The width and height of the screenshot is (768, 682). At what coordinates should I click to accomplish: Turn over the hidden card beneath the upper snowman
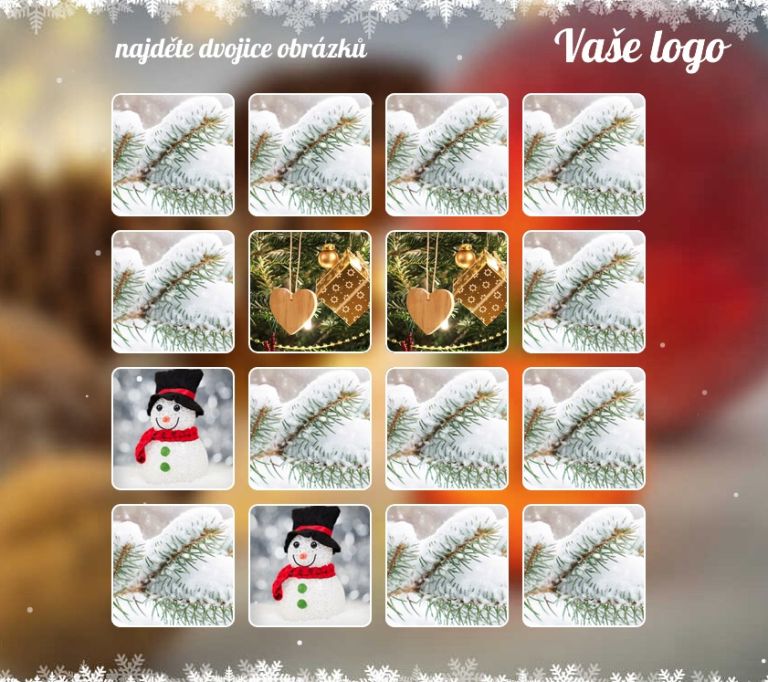[x=173, y=566]
